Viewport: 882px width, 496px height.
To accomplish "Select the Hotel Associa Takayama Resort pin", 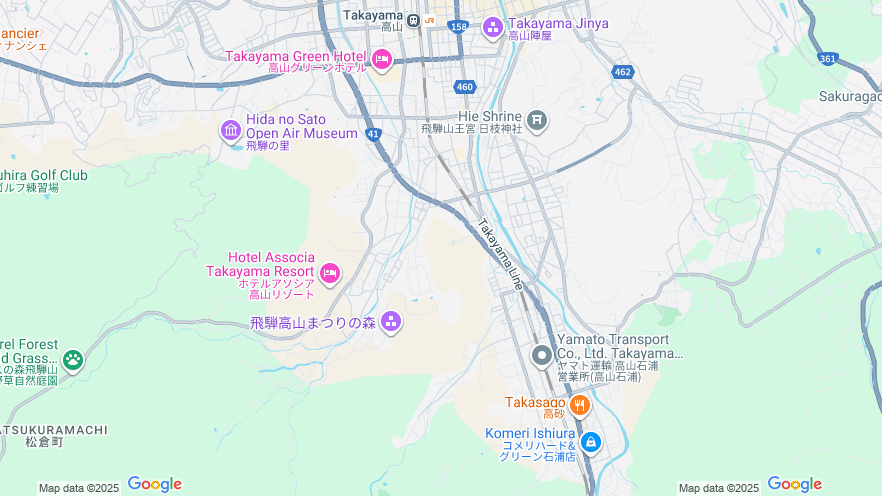I will coord(330,272).
